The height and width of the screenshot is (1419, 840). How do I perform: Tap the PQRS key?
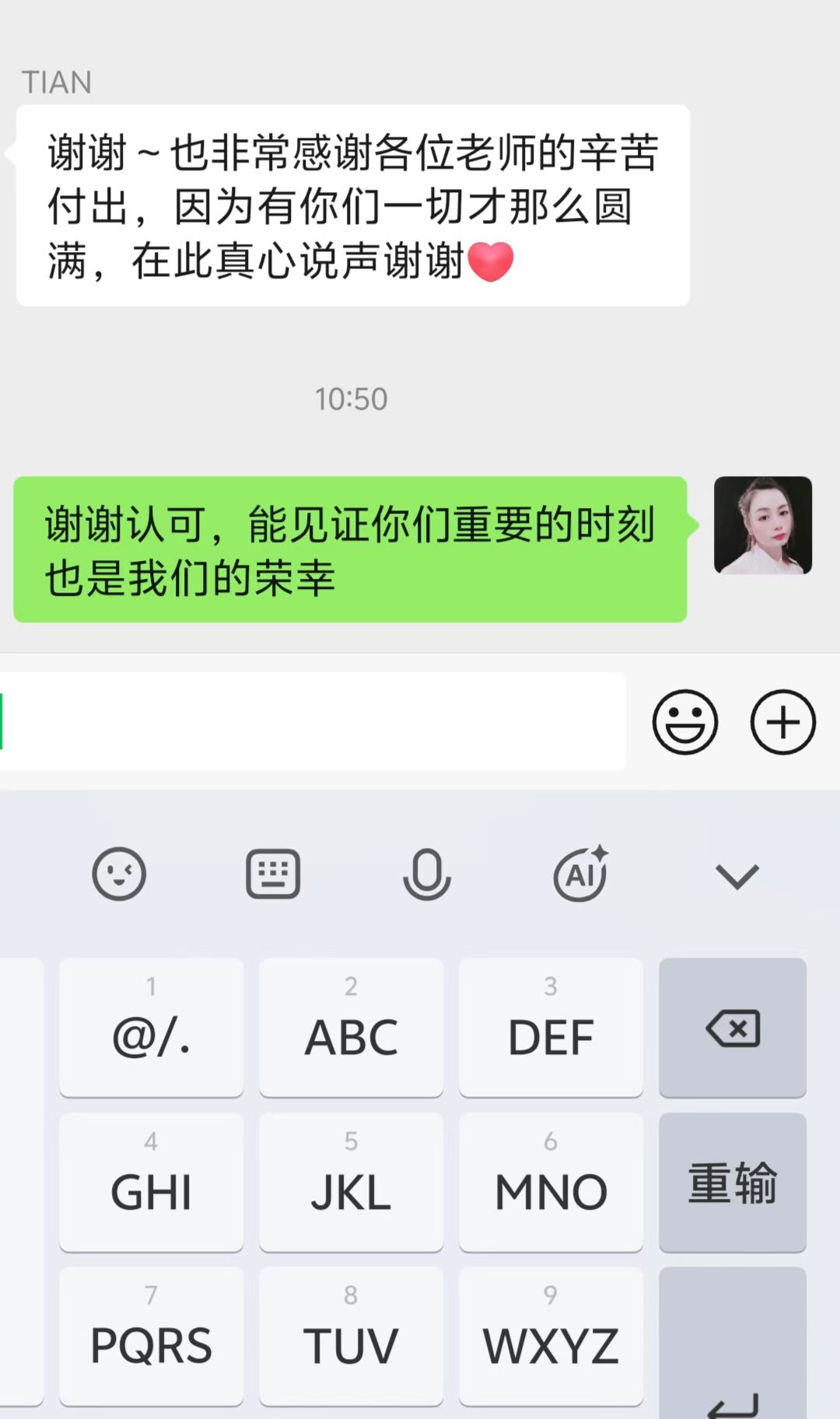[151, 1336]
